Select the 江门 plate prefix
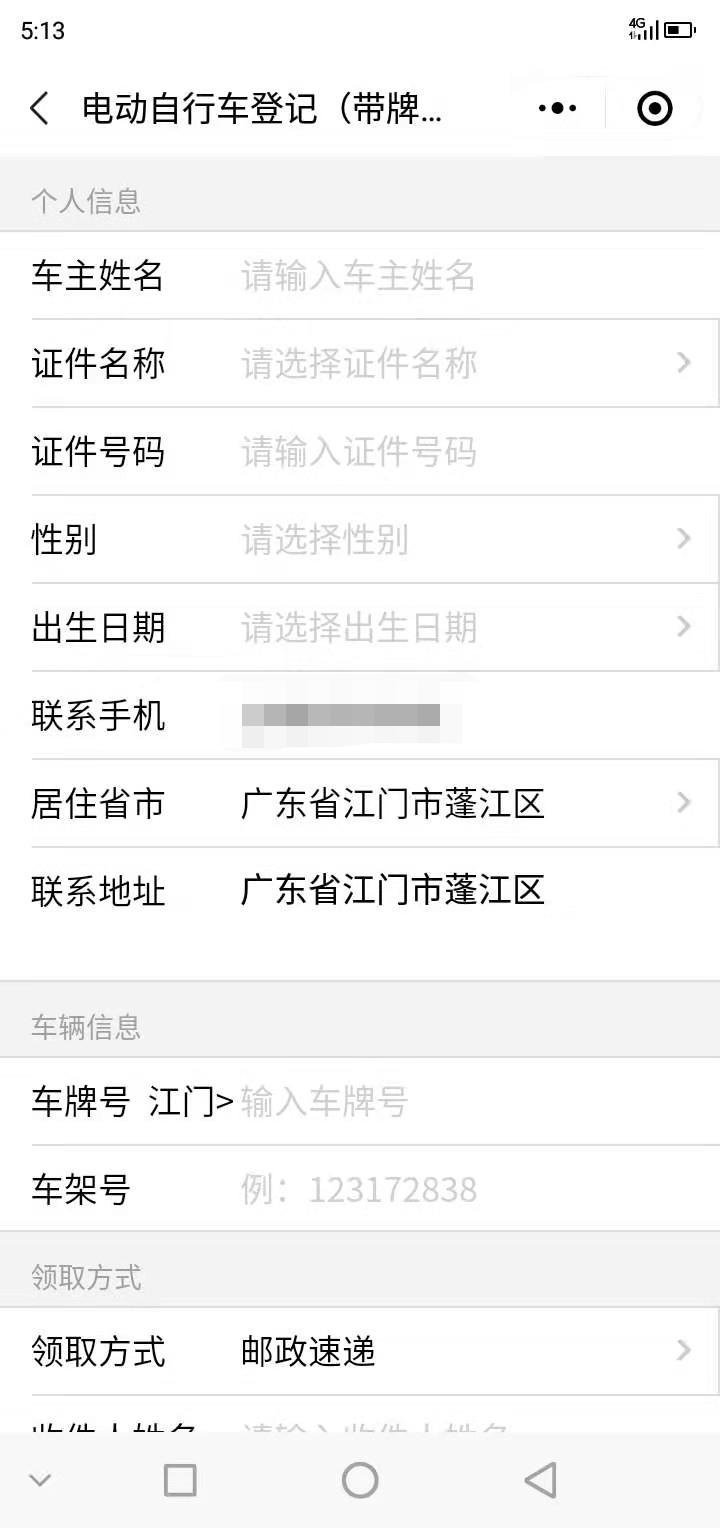720x1528 pixels. [190, 1102]
